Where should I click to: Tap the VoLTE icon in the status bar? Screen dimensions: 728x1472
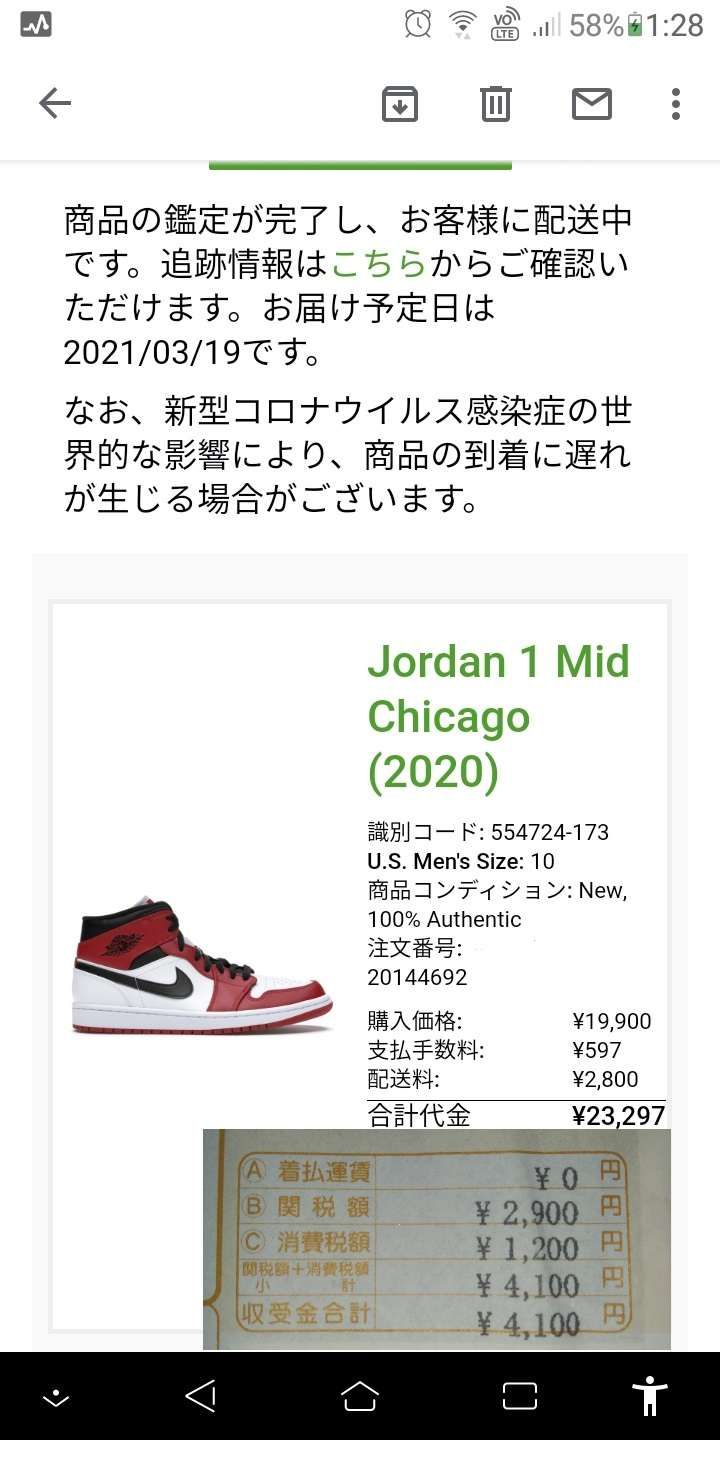click(x=505, y=24)
